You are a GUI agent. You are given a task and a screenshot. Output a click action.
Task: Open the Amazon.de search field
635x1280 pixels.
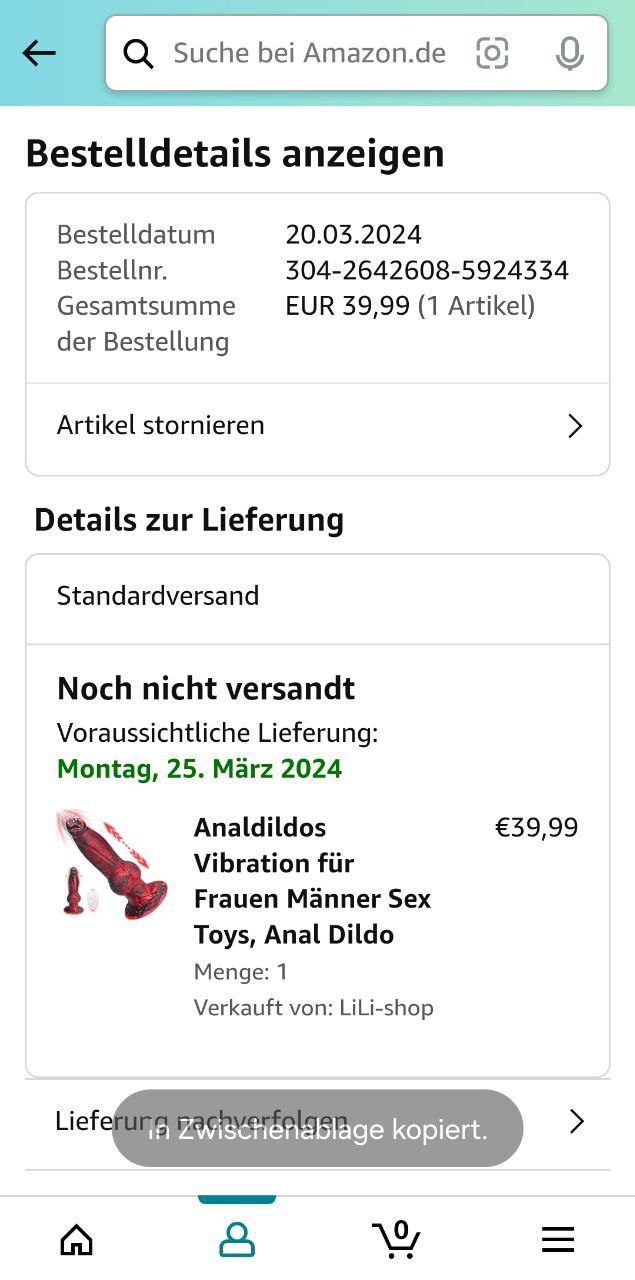tap(308, 53)
